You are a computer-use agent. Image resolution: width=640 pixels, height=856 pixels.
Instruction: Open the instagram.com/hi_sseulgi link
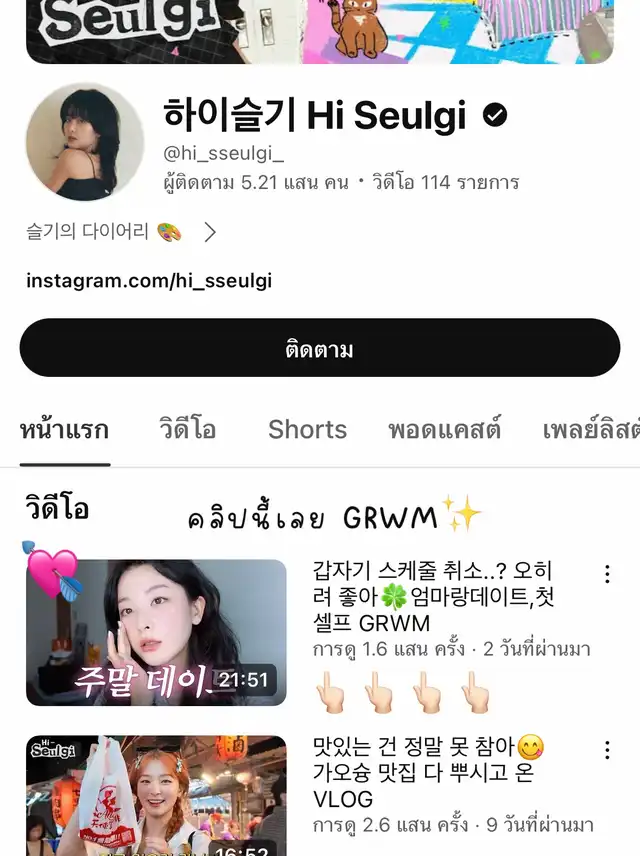[149, 281]
